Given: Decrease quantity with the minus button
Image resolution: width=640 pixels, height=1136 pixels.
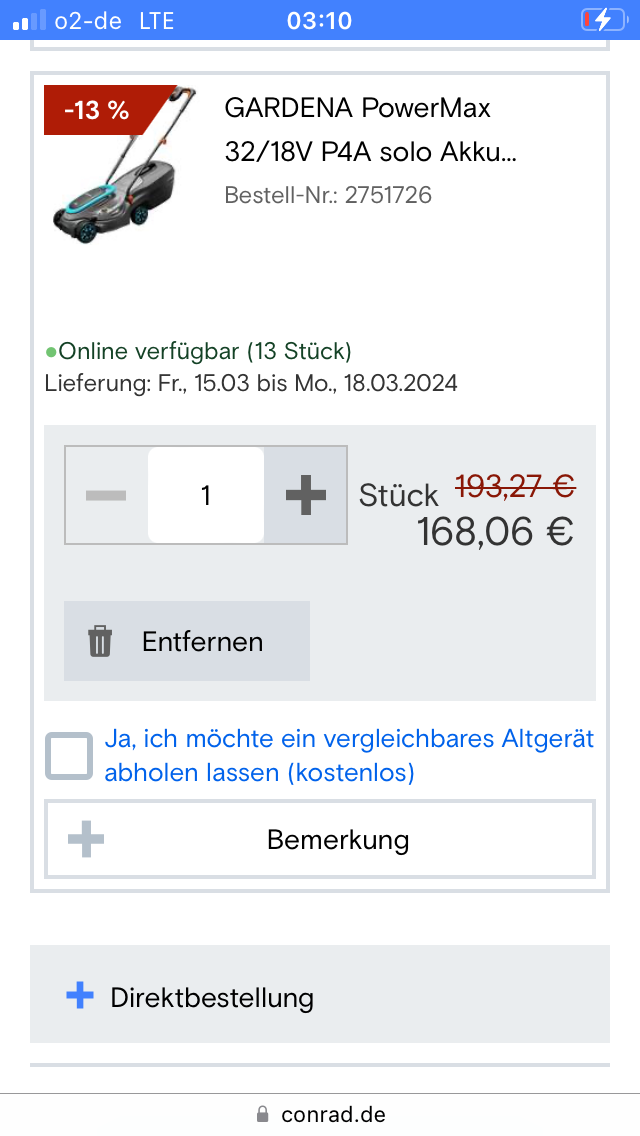Looking at the screenshot, I should [107, 496].
